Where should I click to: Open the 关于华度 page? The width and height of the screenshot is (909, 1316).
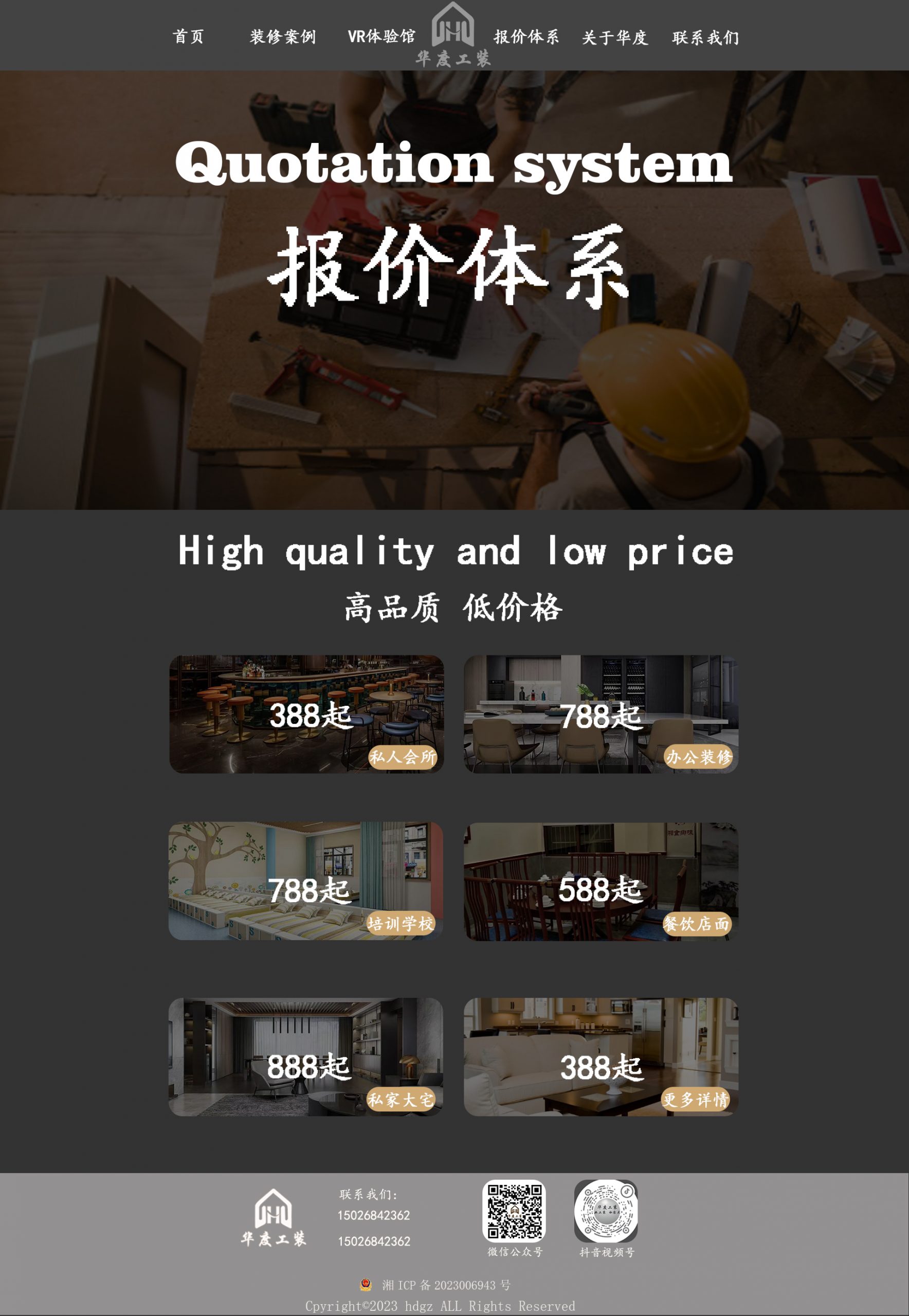614,38
